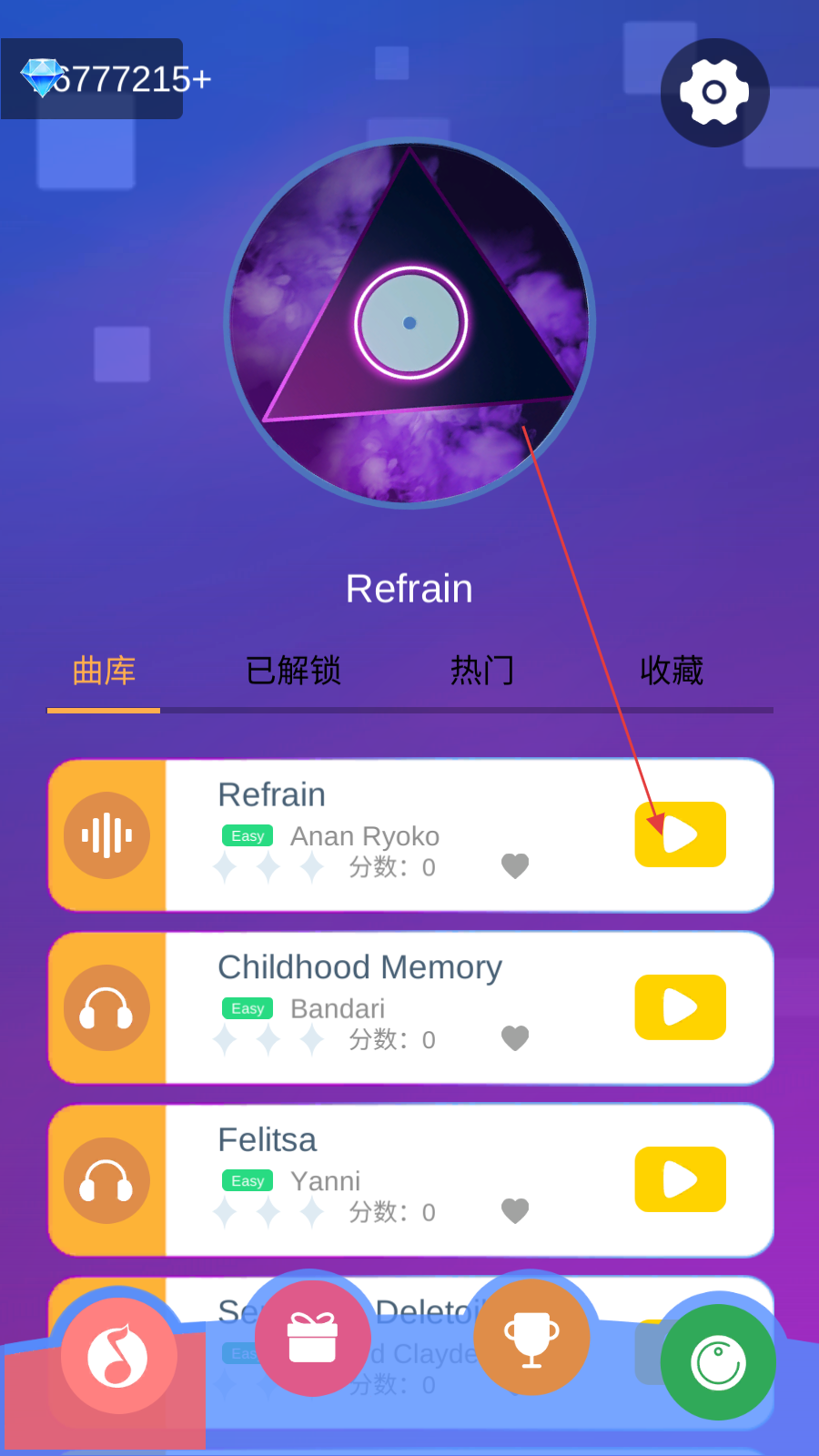Add Felitsa to favorites
The height and width of the screenshot is (1456, 819).
pyautogui.click(x=515, y=1211)
